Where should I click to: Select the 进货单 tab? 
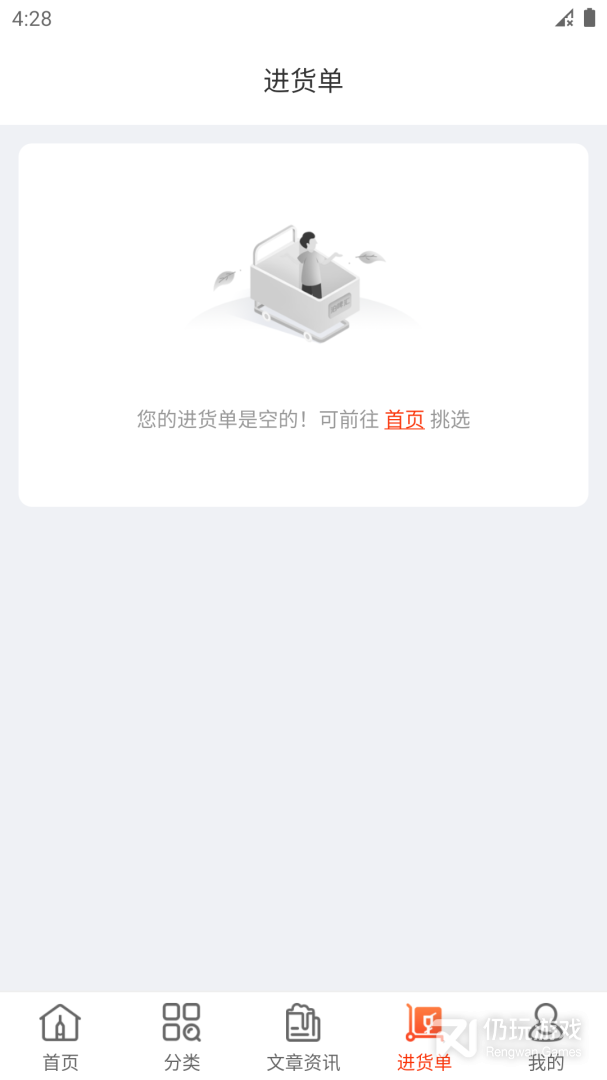click(x=424, y=1037)
